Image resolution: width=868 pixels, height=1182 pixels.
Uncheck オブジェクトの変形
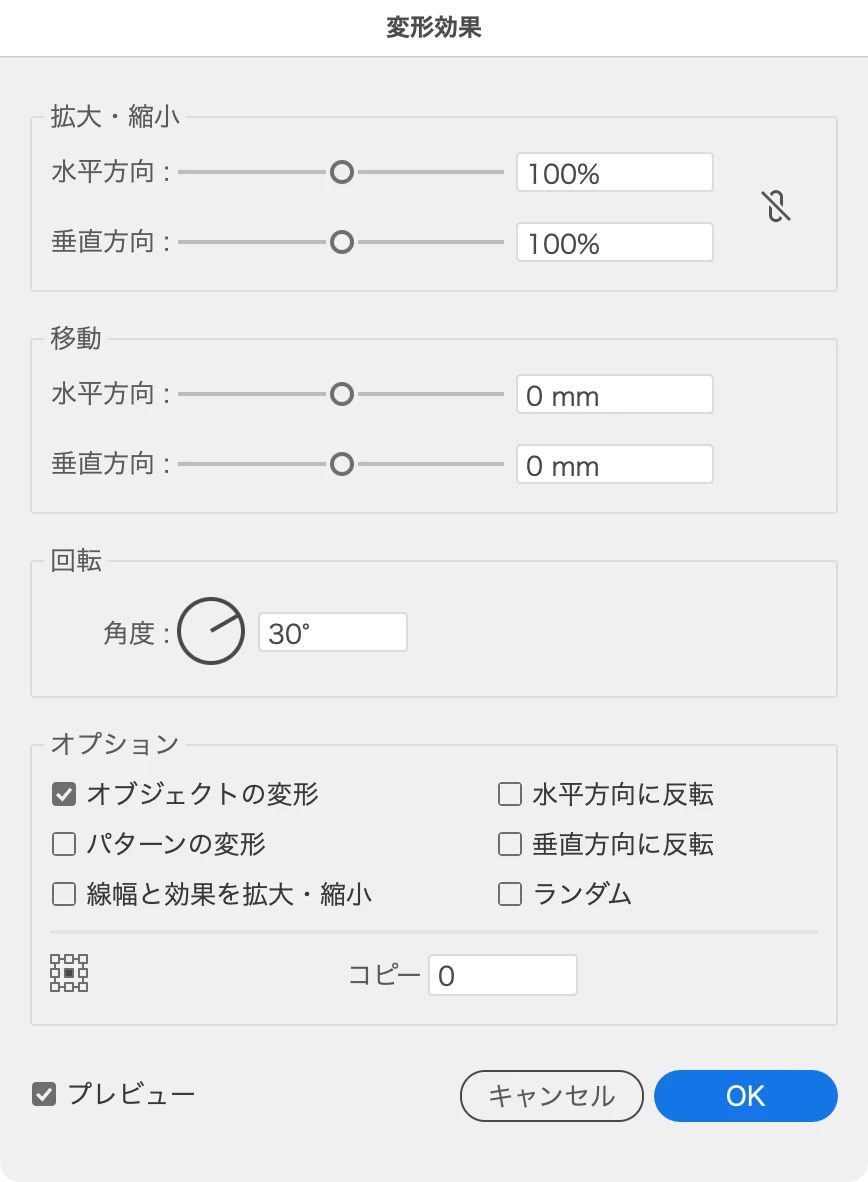tap(64, 795)
